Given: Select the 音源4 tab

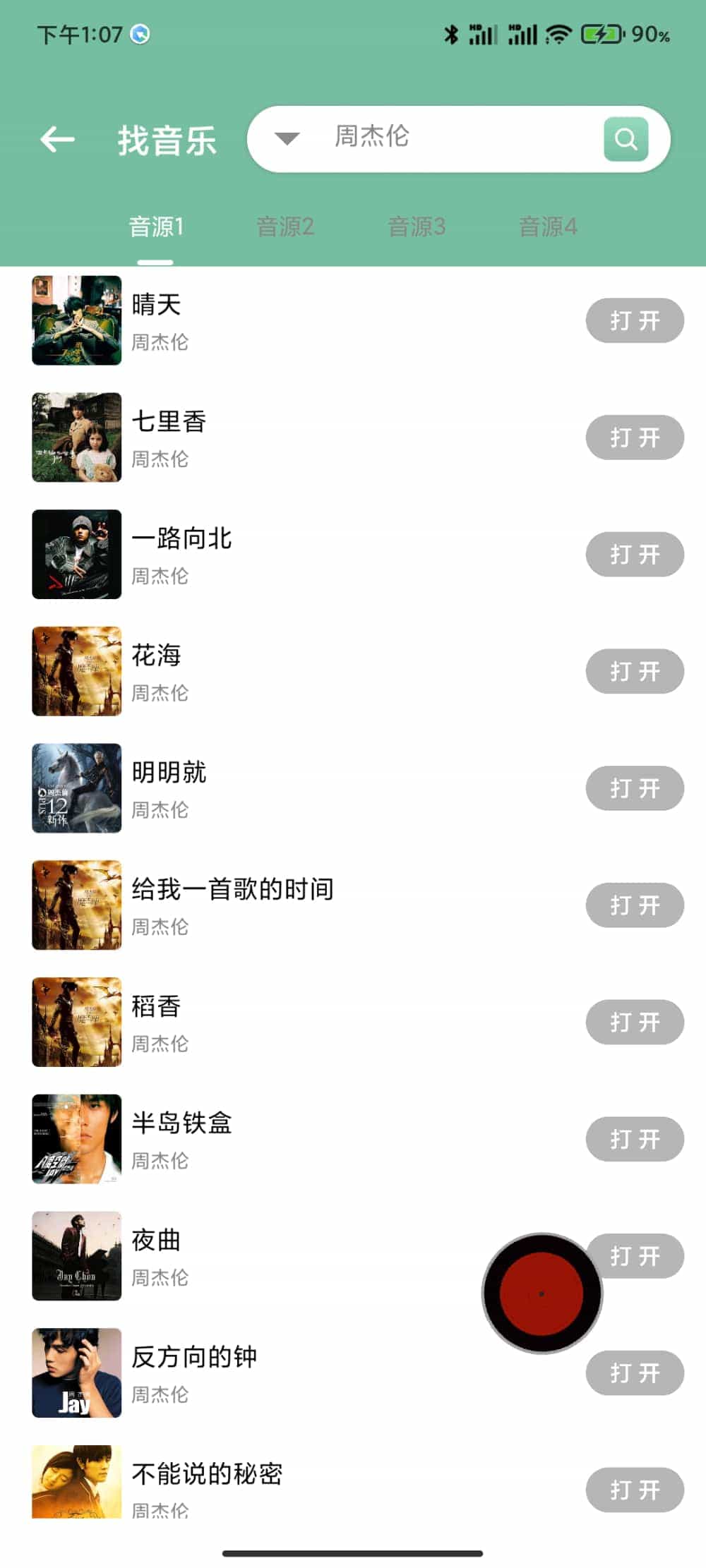Looking at the screenshot, I should pyautogui.click(x=548, y=227).
